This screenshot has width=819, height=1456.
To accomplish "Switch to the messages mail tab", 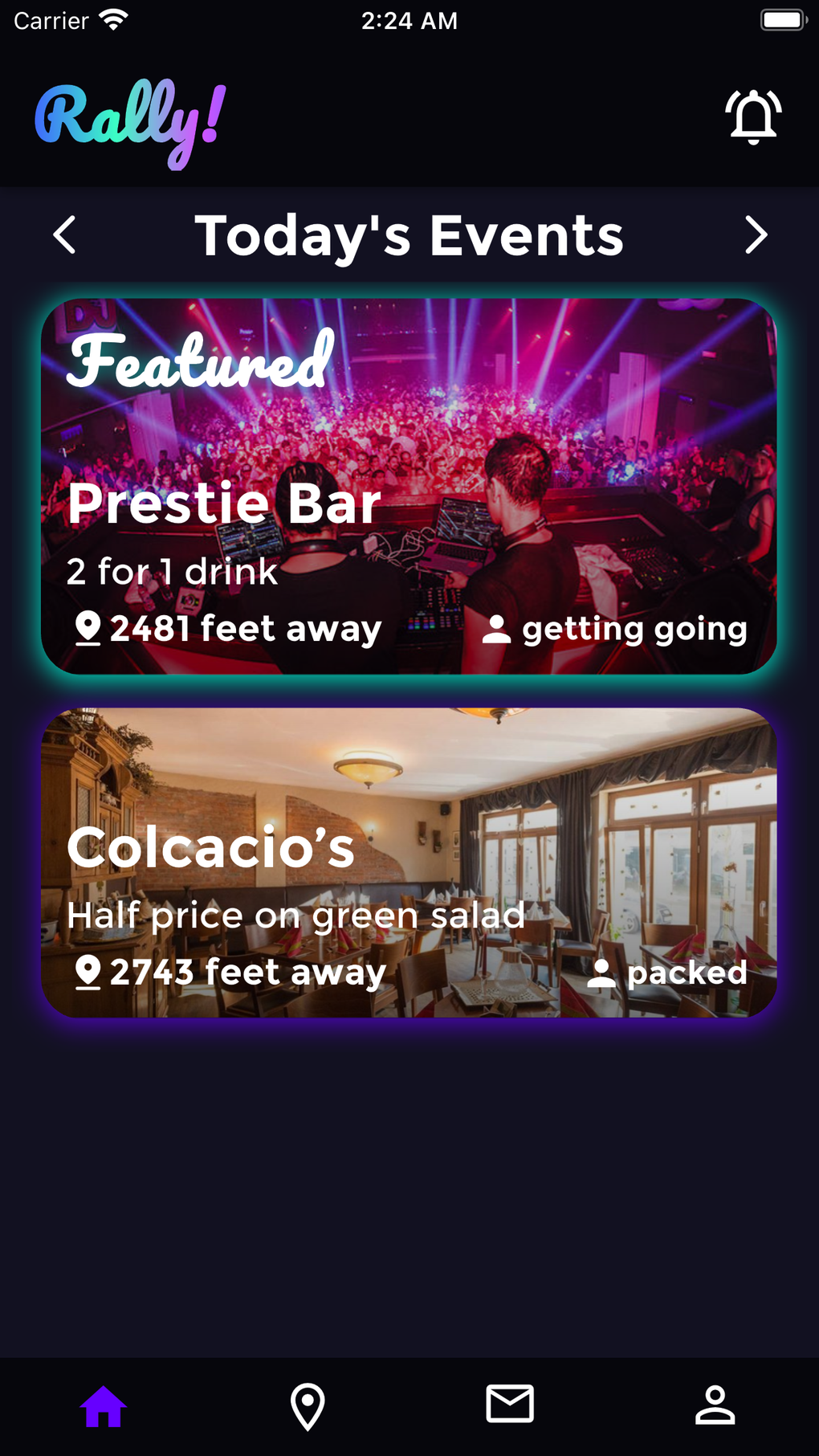I will tap(510, 1404).
